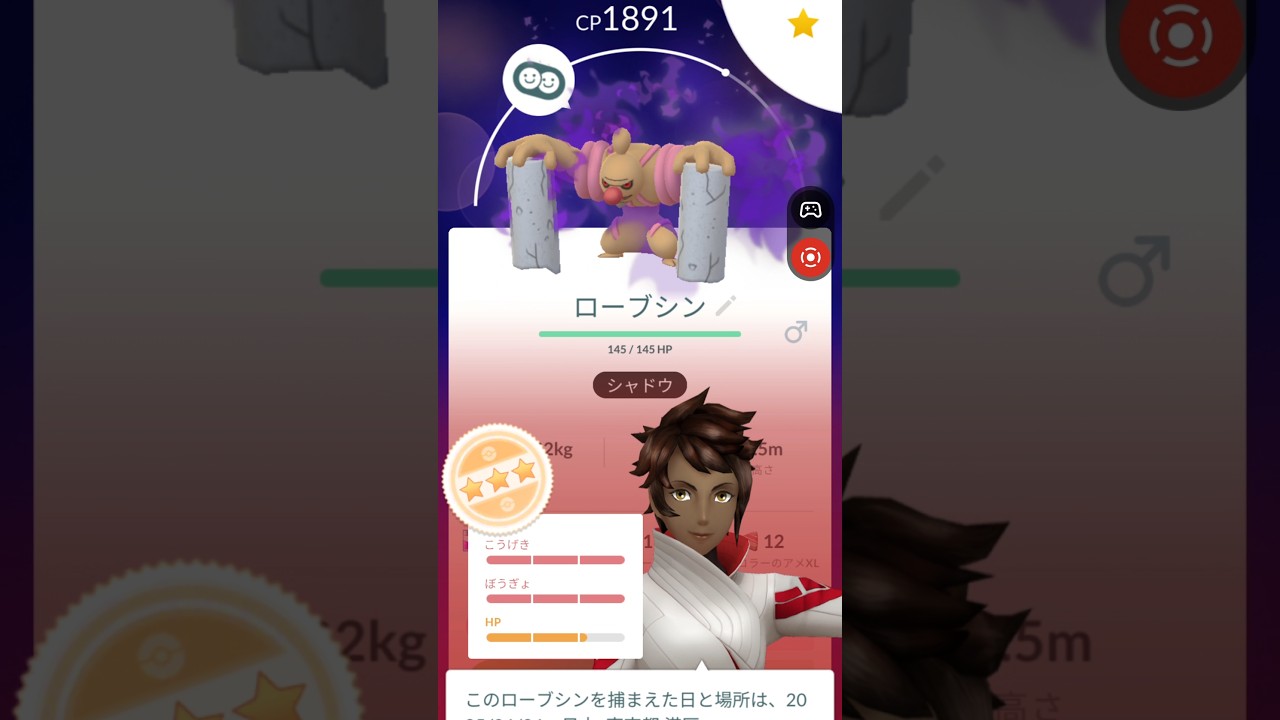This screenshot has width=1280, height=720.
Task: Open the game controller overlay icon
Action: (810, 210)
